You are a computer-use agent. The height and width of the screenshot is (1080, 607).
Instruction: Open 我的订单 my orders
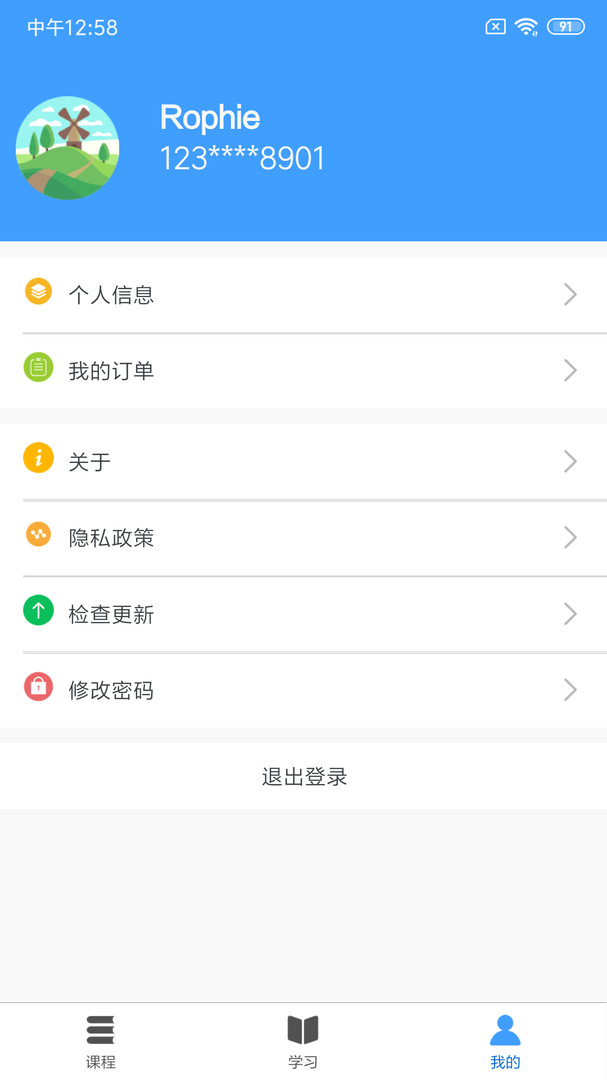click(303, 370)
